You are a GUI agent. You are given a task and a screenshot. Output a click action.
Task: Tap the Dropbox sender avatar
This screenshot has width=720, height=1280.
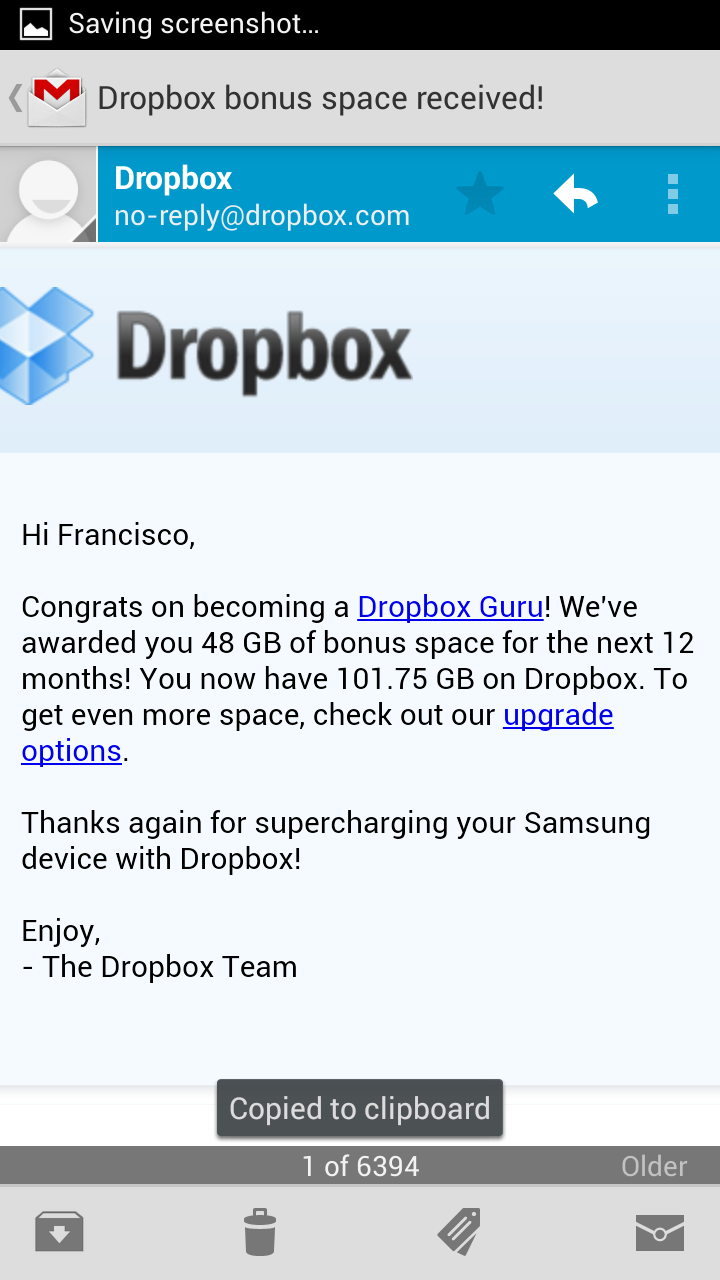tap(48, 194)
